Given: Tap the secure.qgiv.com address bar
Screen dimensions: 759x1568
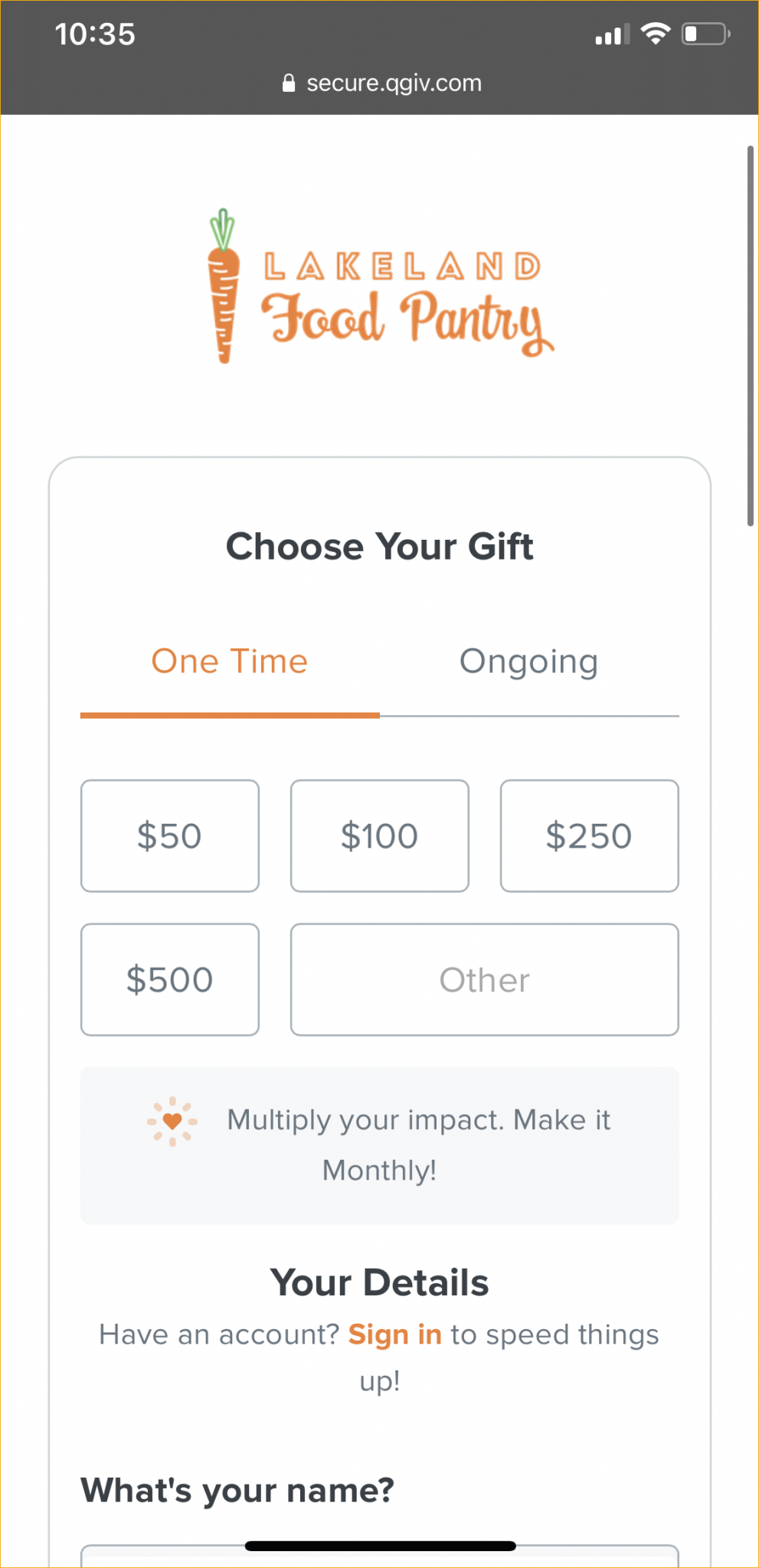Looking at the screenshot, I should point(381,83).
